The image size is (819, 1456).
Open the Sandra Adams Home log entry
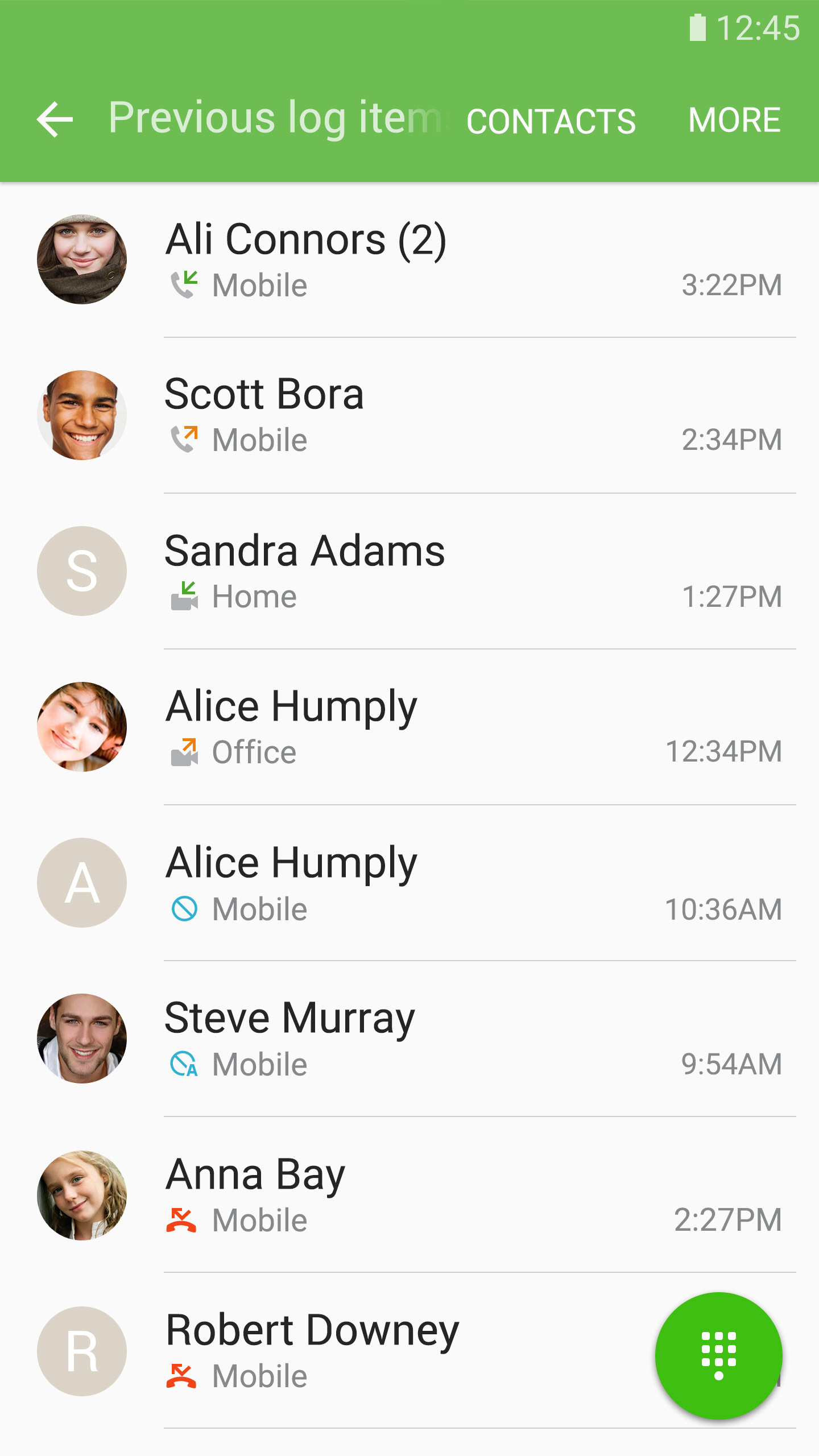pyautogui.click(x=409, y=571)
